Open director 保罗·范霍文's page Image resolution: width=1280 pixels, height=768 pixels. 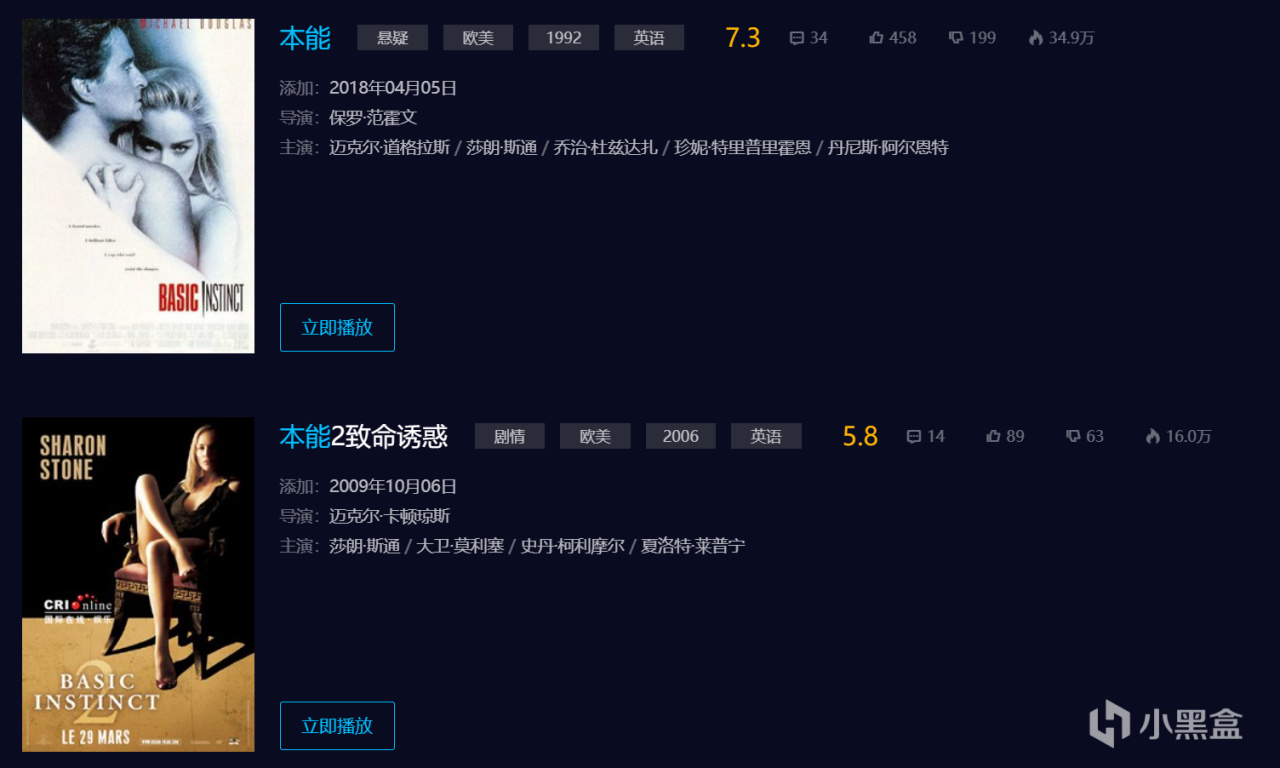click(x=373, y=118)
